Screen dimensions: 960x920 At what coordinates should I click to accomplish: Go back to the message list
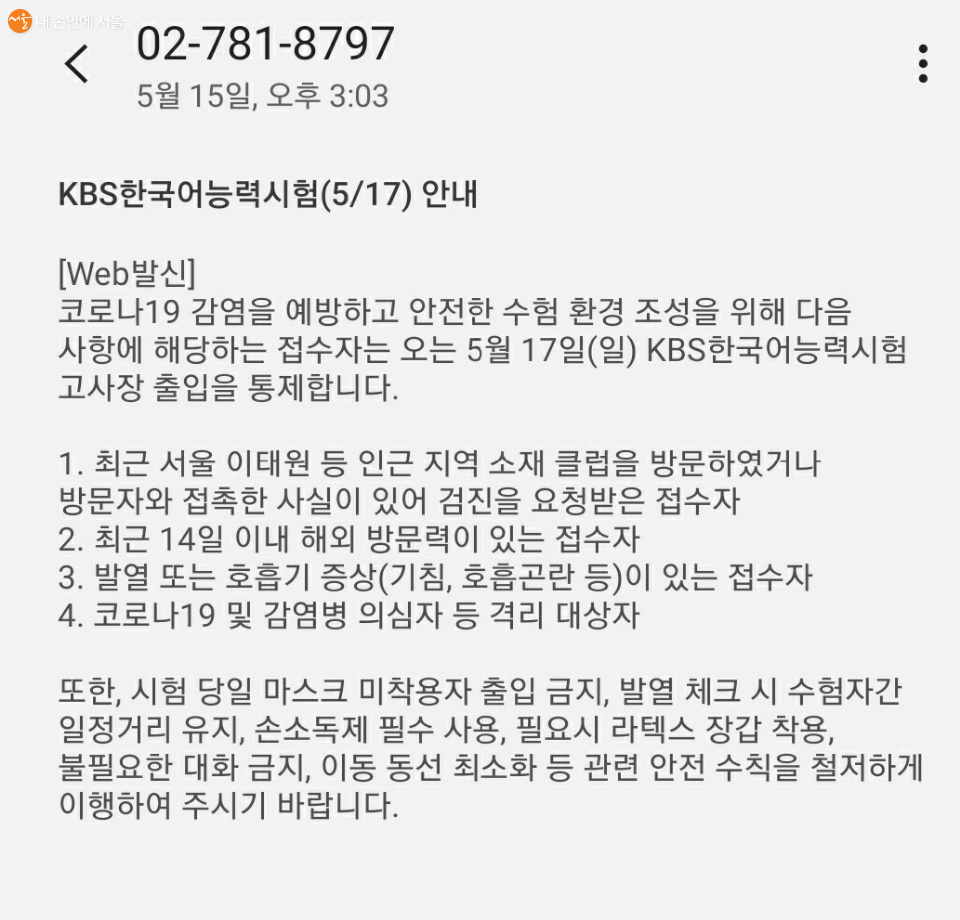(x=77, y=65)
